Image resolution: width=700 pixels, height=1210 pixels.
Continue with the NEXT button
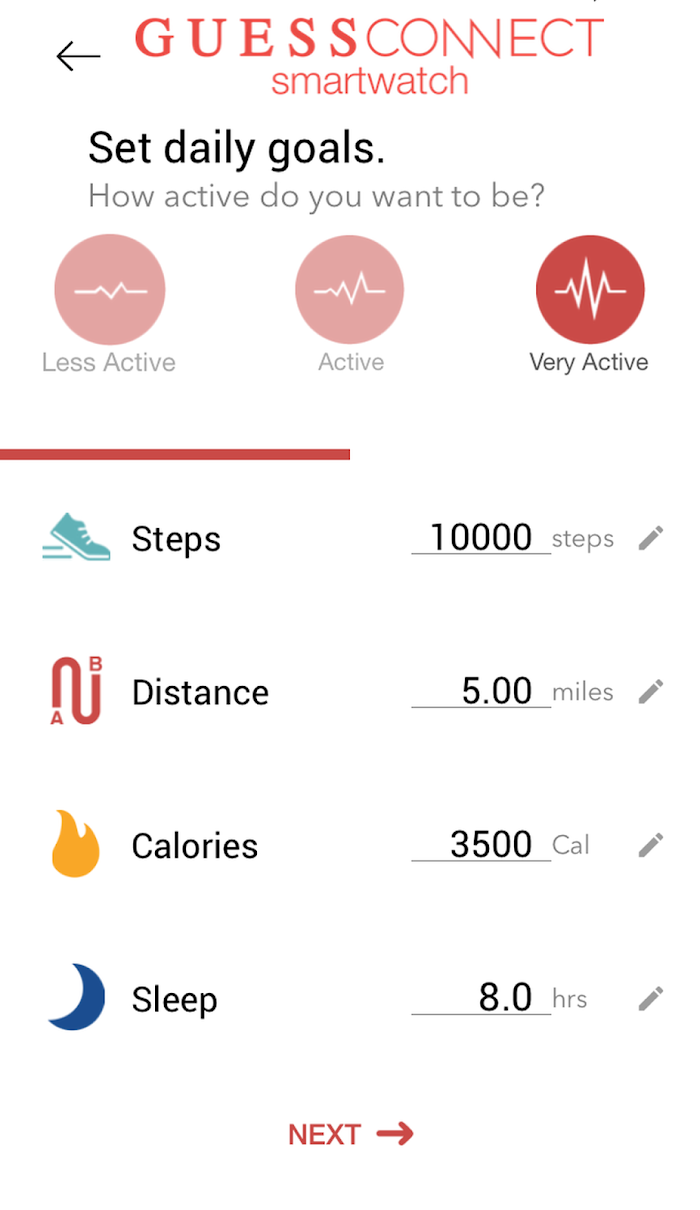[351, 1134]
